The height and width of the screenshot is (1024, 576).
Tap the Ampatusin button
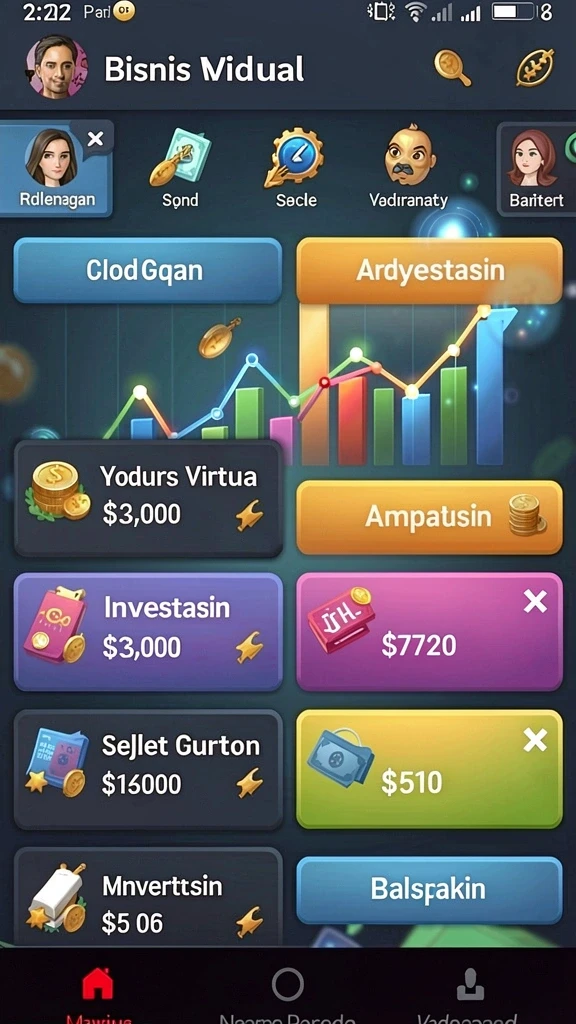click(x=429, y=517)
